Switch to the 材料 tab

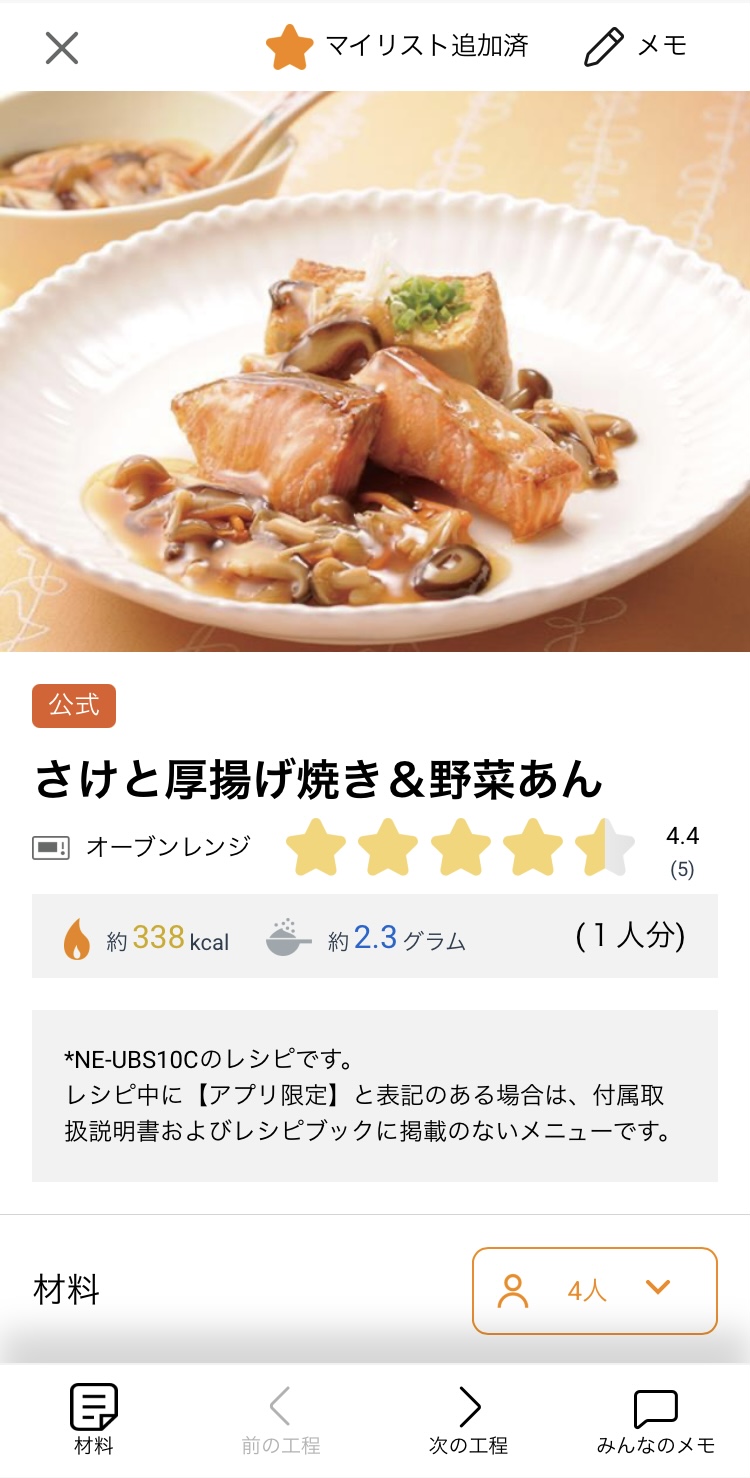(x=94, y=1418)
